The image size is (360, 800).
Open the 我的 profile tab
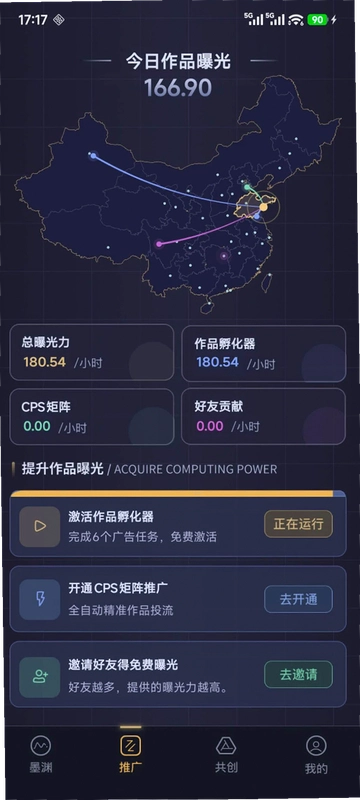pos(316,755)
